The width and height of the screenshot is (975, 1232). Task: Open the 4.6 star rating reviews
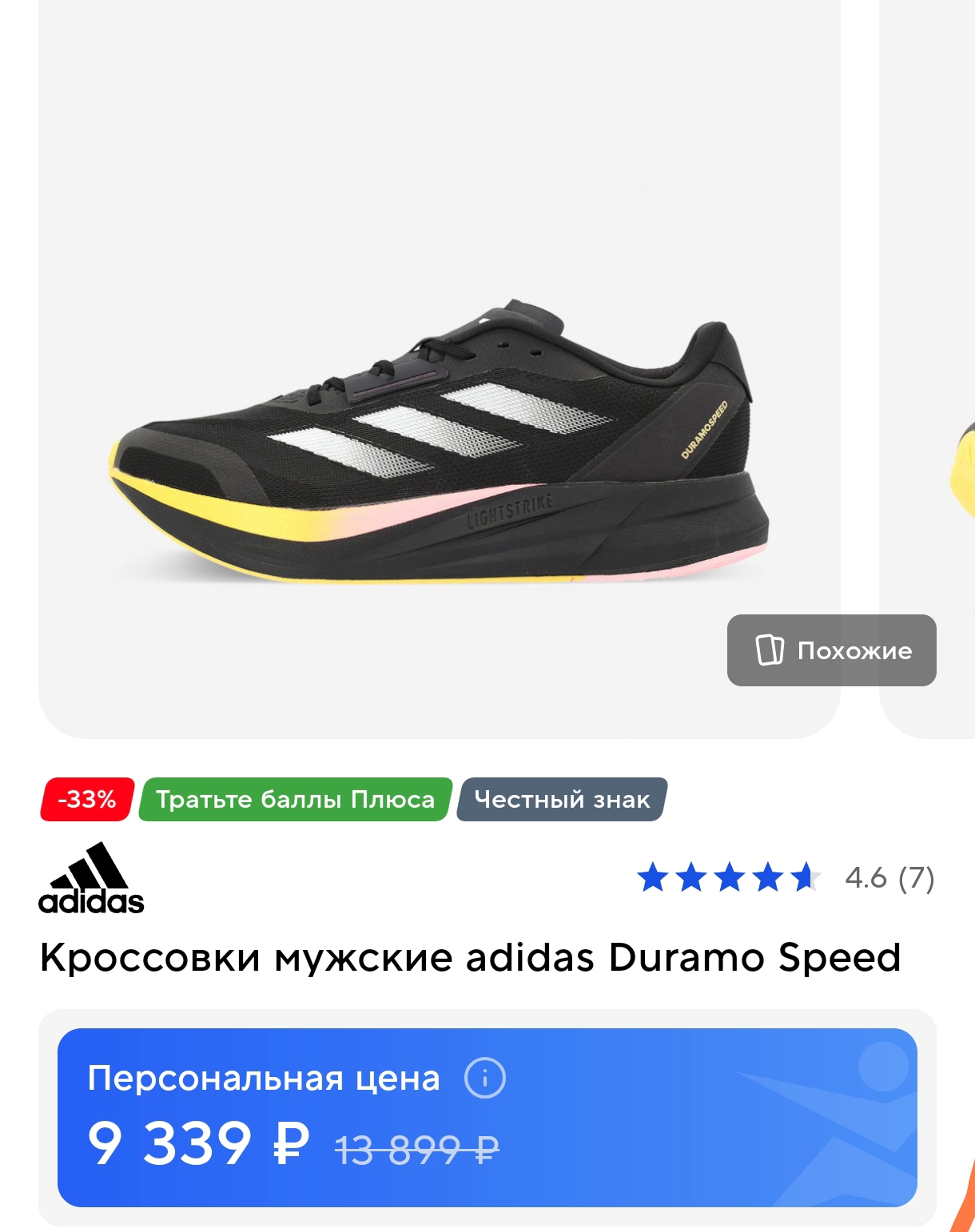(x=785, y=878)
